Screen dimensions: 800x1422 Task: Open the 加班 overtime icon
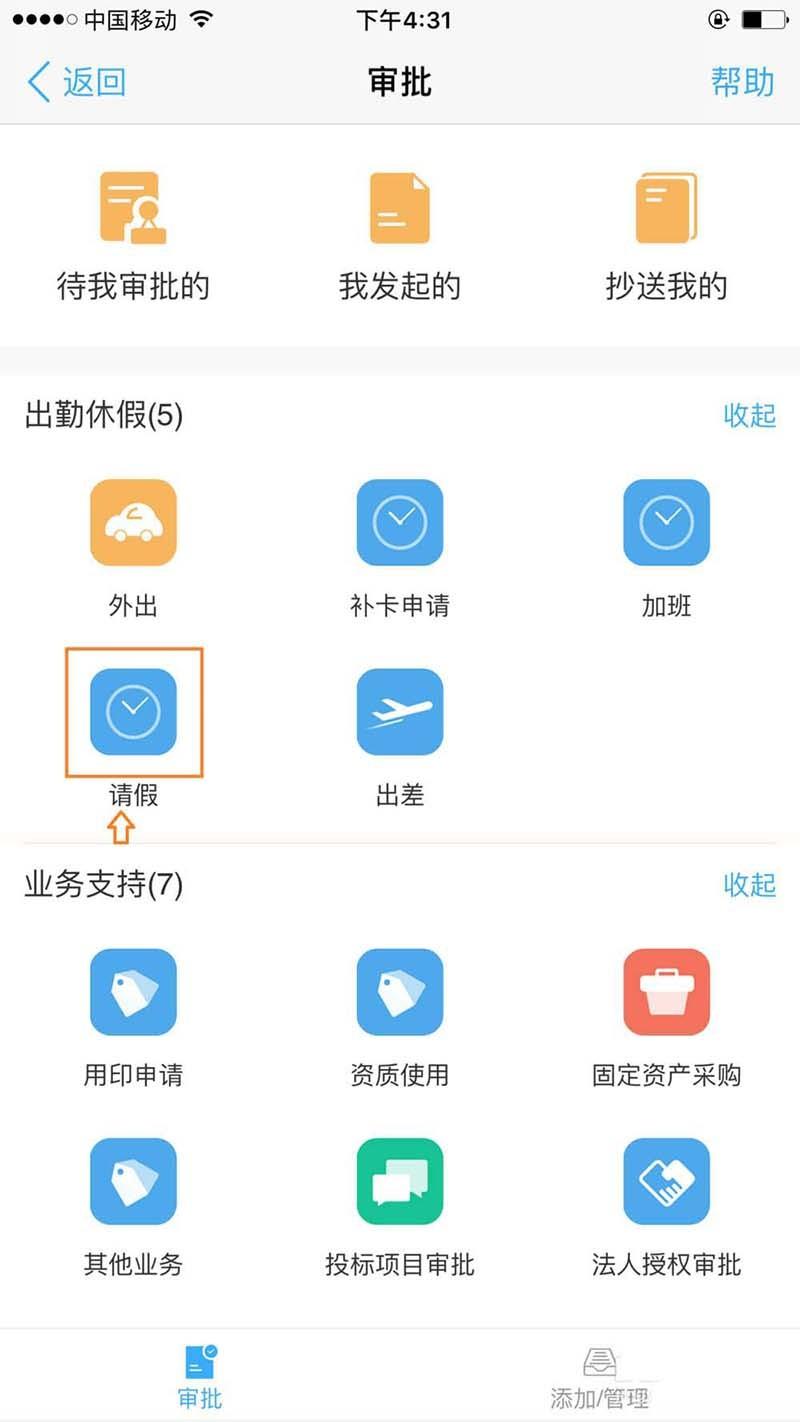tap(666, 522)
